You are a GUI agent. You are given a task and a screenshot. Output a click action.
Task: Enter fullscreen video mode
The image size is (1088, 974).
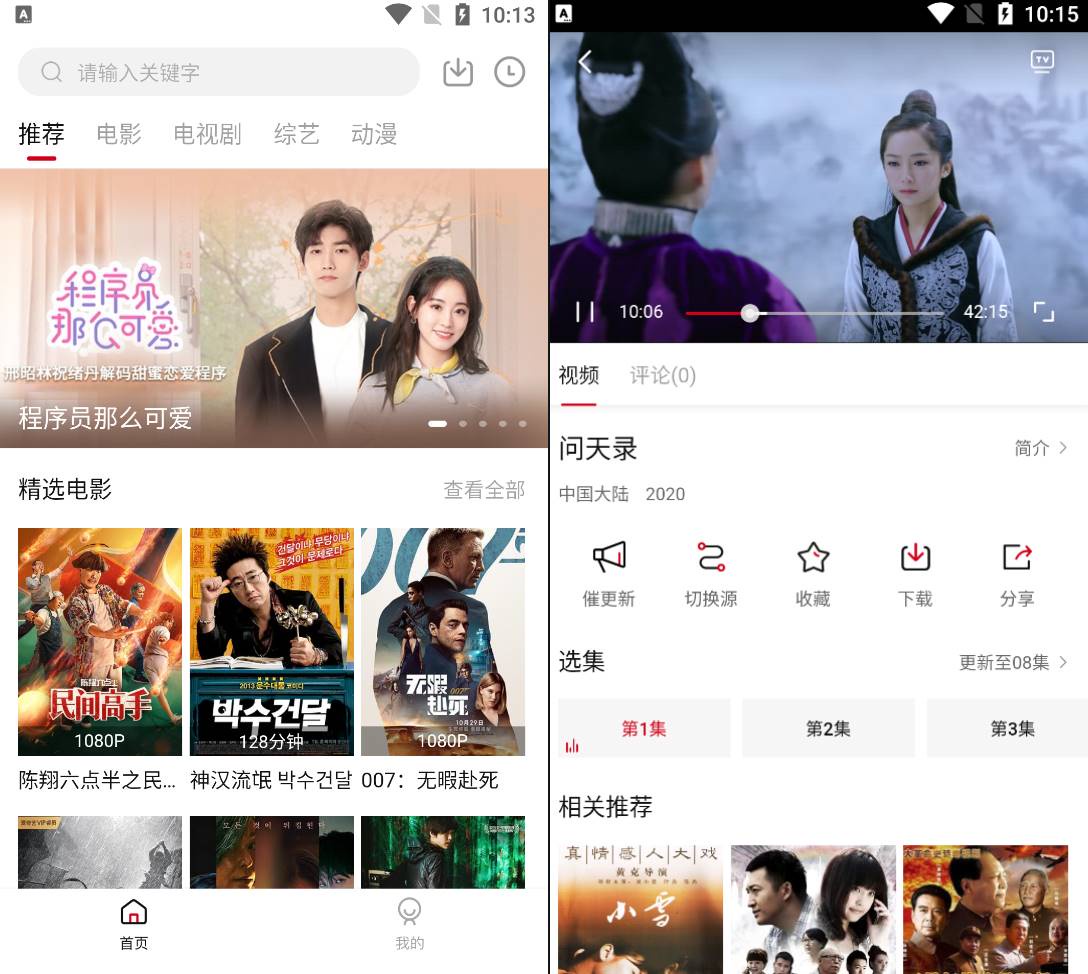click(1043, 312)
